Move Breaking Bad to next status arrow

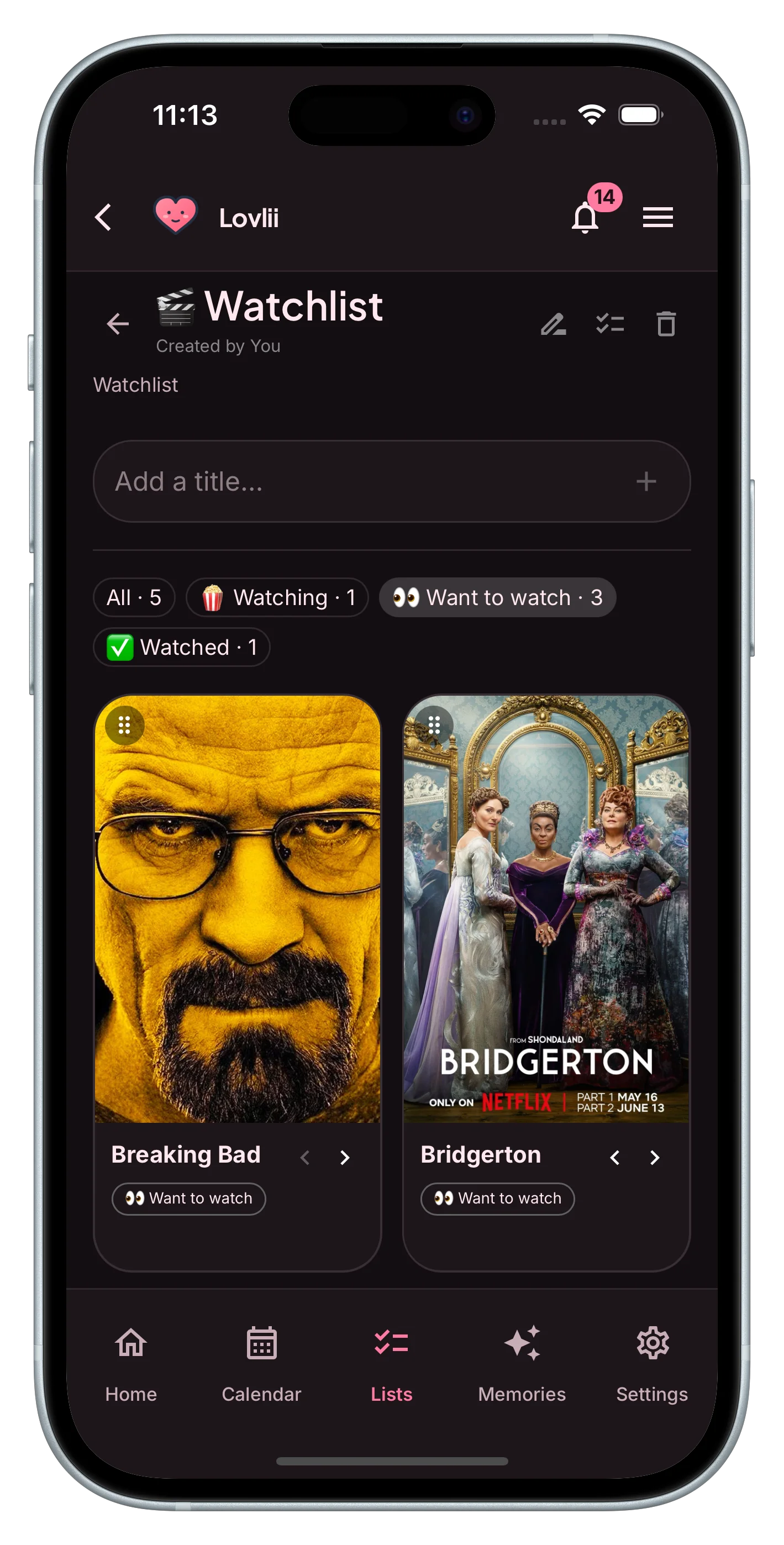coord(344,1158)
